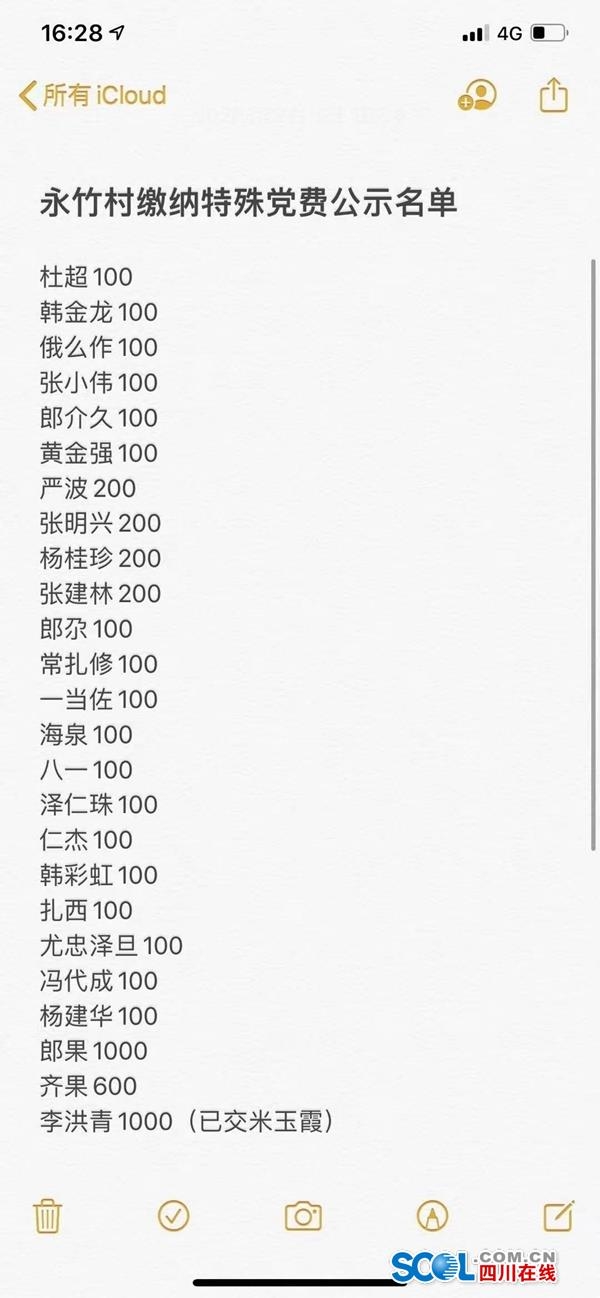The height and width of the screenshot is (1298, 600).
Task: Add a checklist to the note
Action: point(174,1215)
